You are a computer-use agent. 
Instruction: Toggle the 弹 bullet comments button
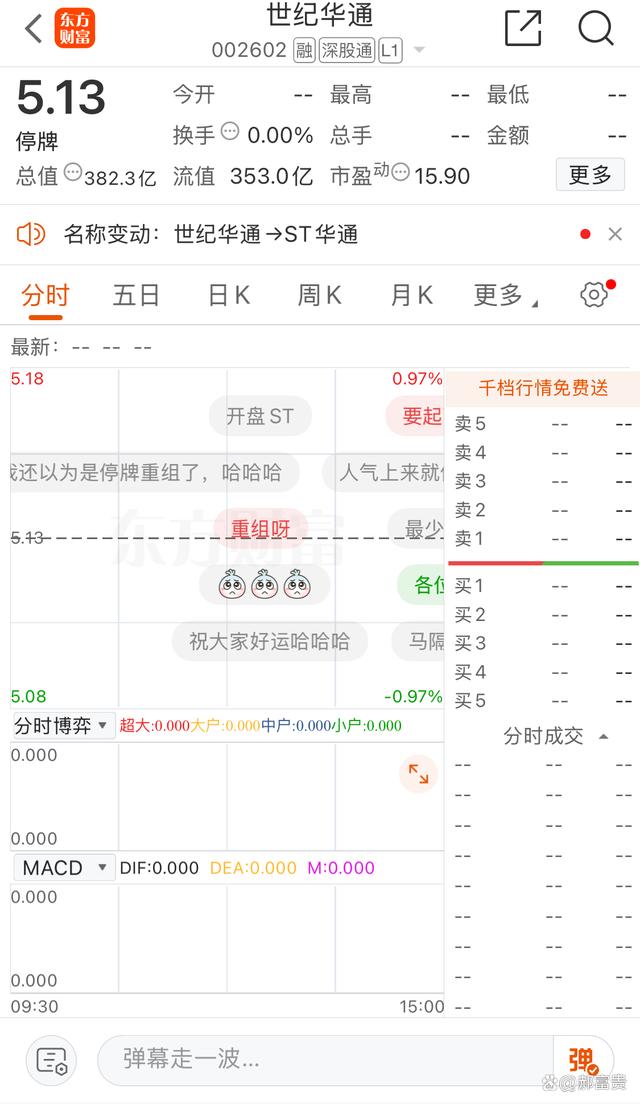click(584, 1060)
